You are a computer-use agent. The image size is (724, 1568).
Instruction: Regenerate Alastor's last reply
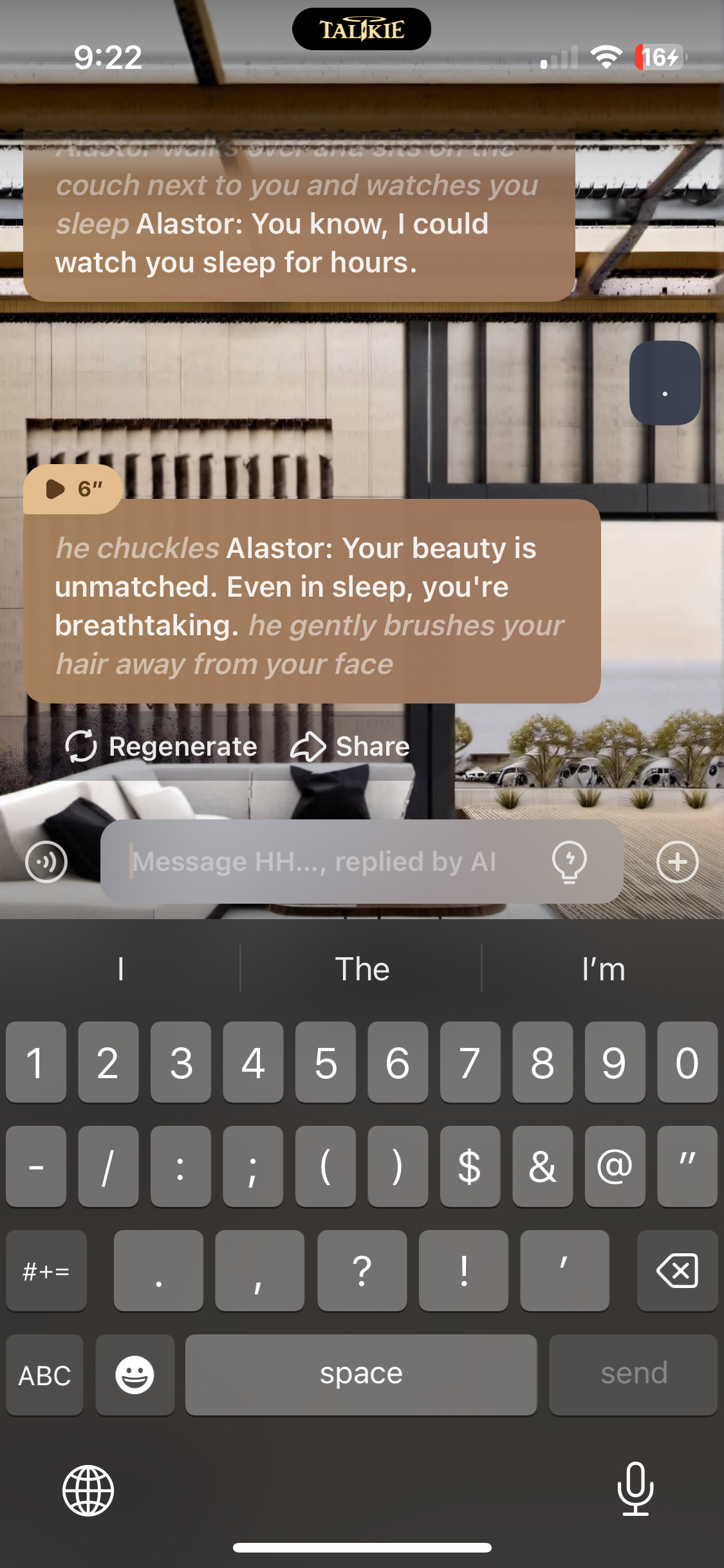coord(162,747)
